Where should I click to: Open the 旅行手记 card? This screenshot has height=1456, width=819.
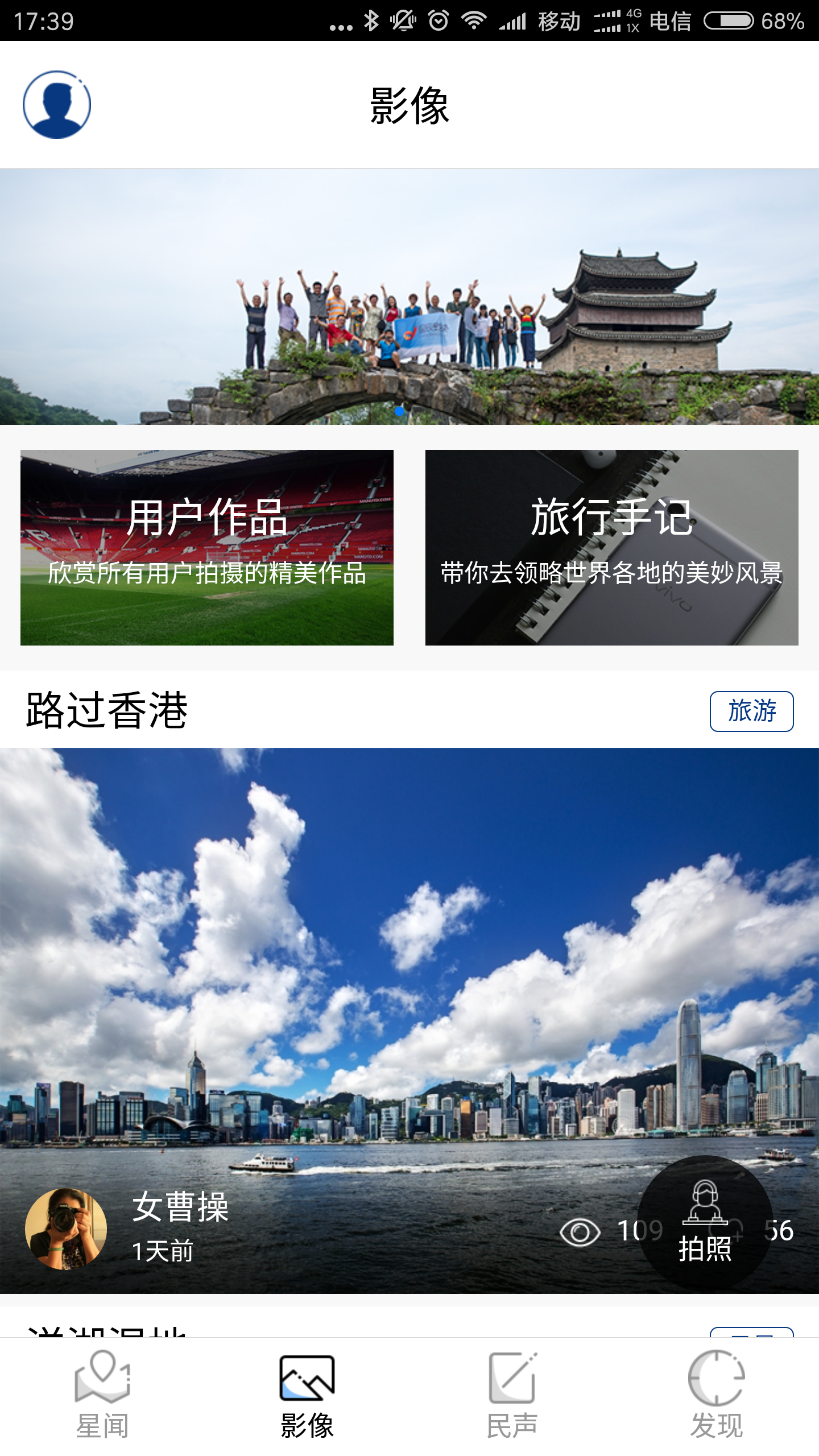pos(611,547)
